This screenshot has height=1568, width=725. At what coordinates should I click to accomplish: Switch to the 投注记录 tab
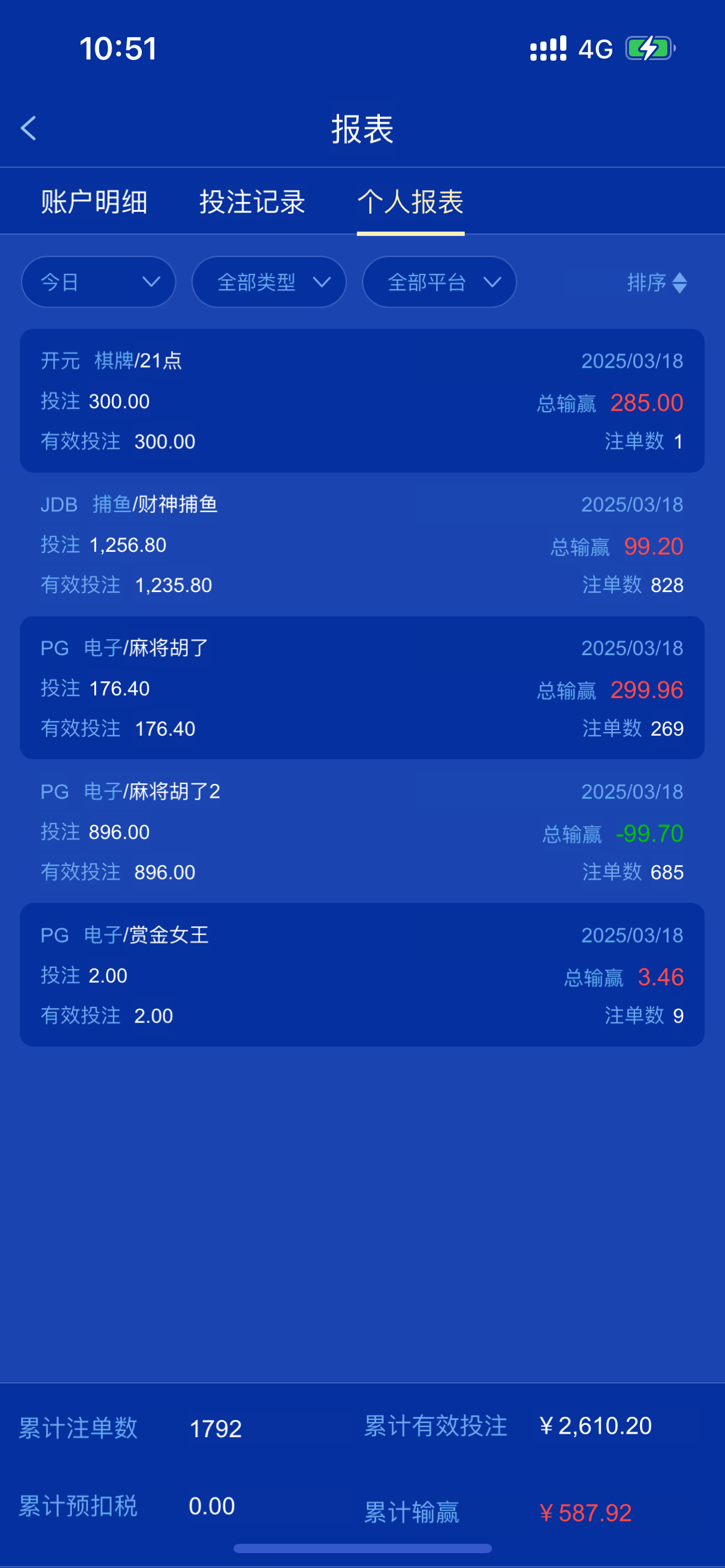[252, 202]
